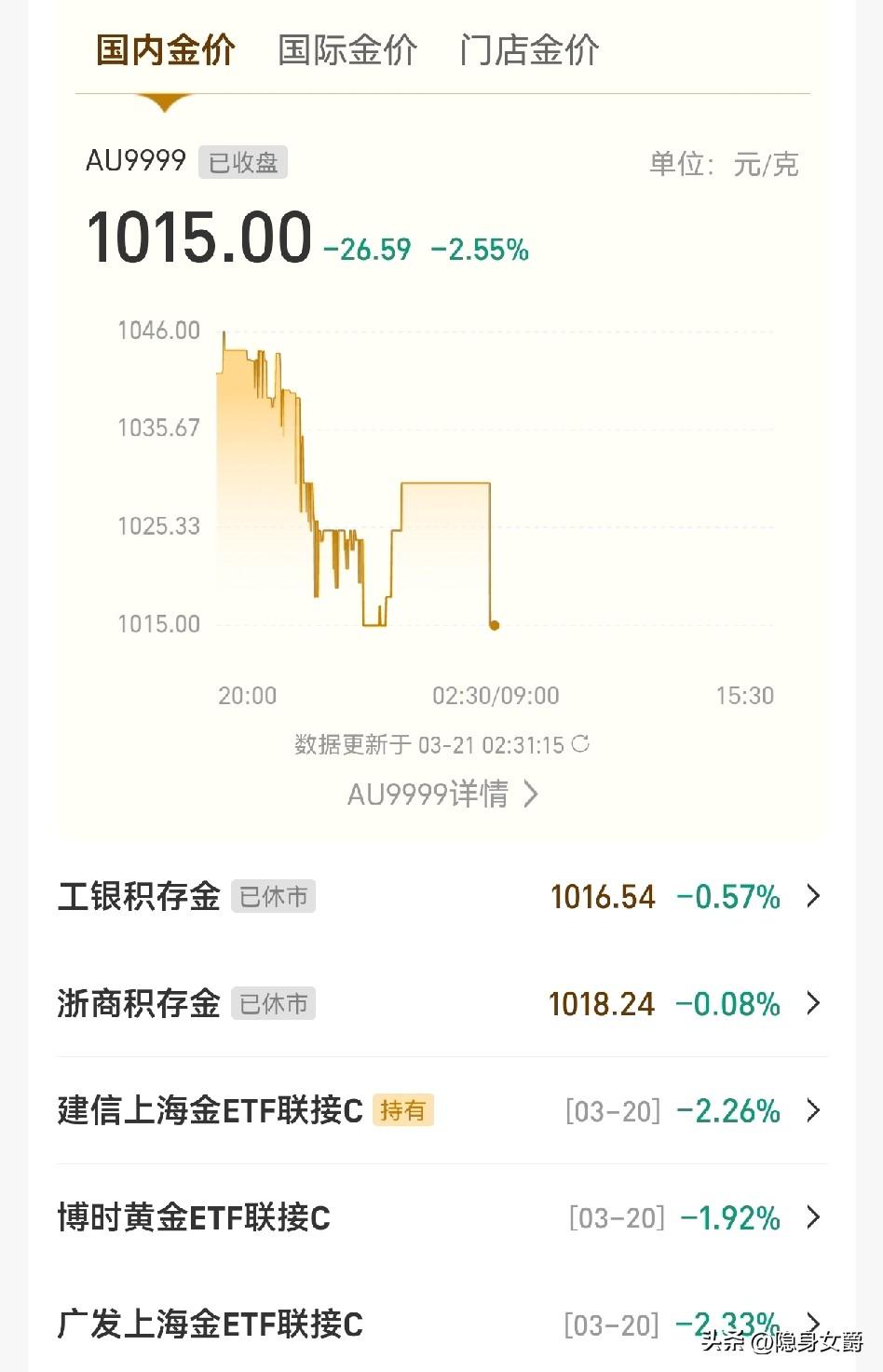Click the last data point on the price chart
Image resolution: width=883 pixels, height=1372 pixels.
point(493,624)
